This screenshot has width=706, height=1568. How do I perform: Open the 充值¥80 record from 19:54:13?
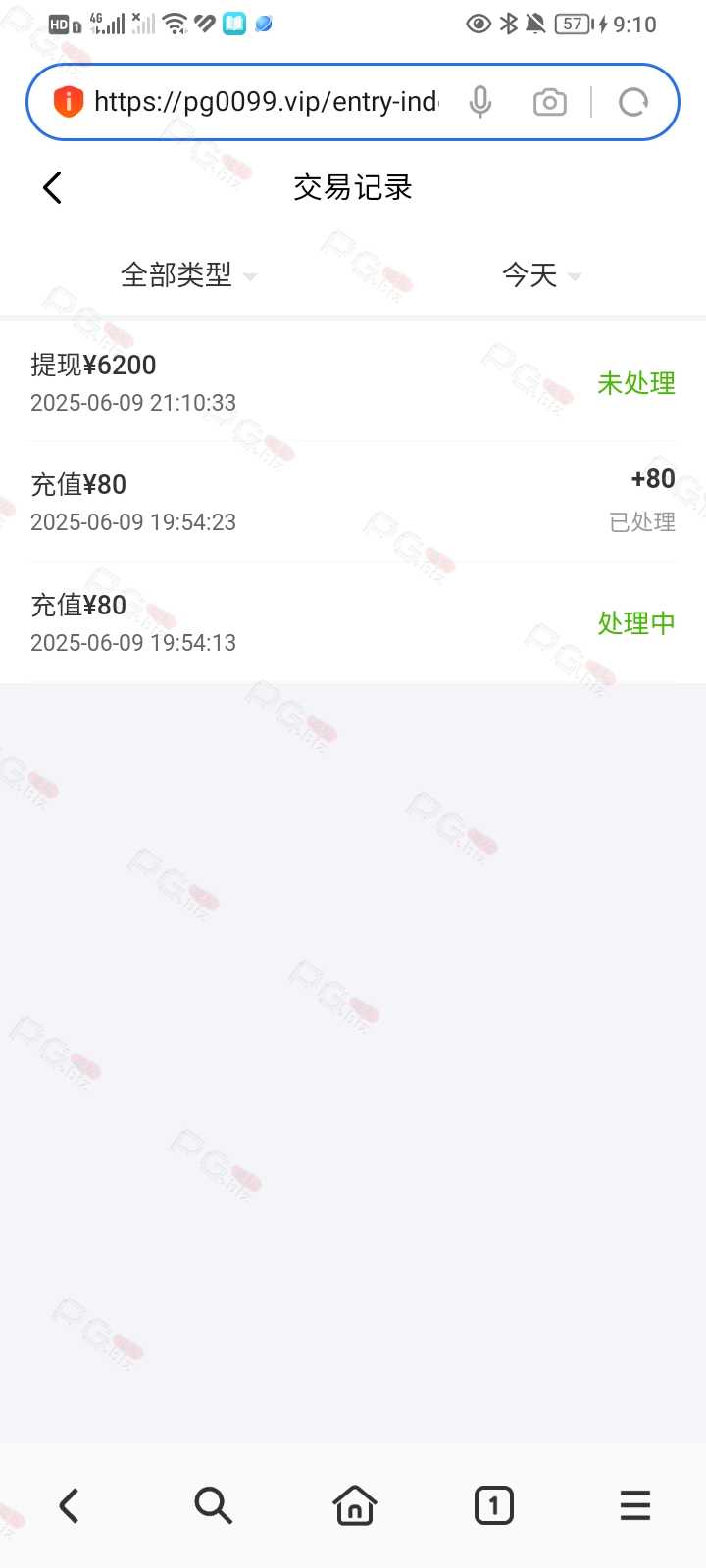[353, 622]
